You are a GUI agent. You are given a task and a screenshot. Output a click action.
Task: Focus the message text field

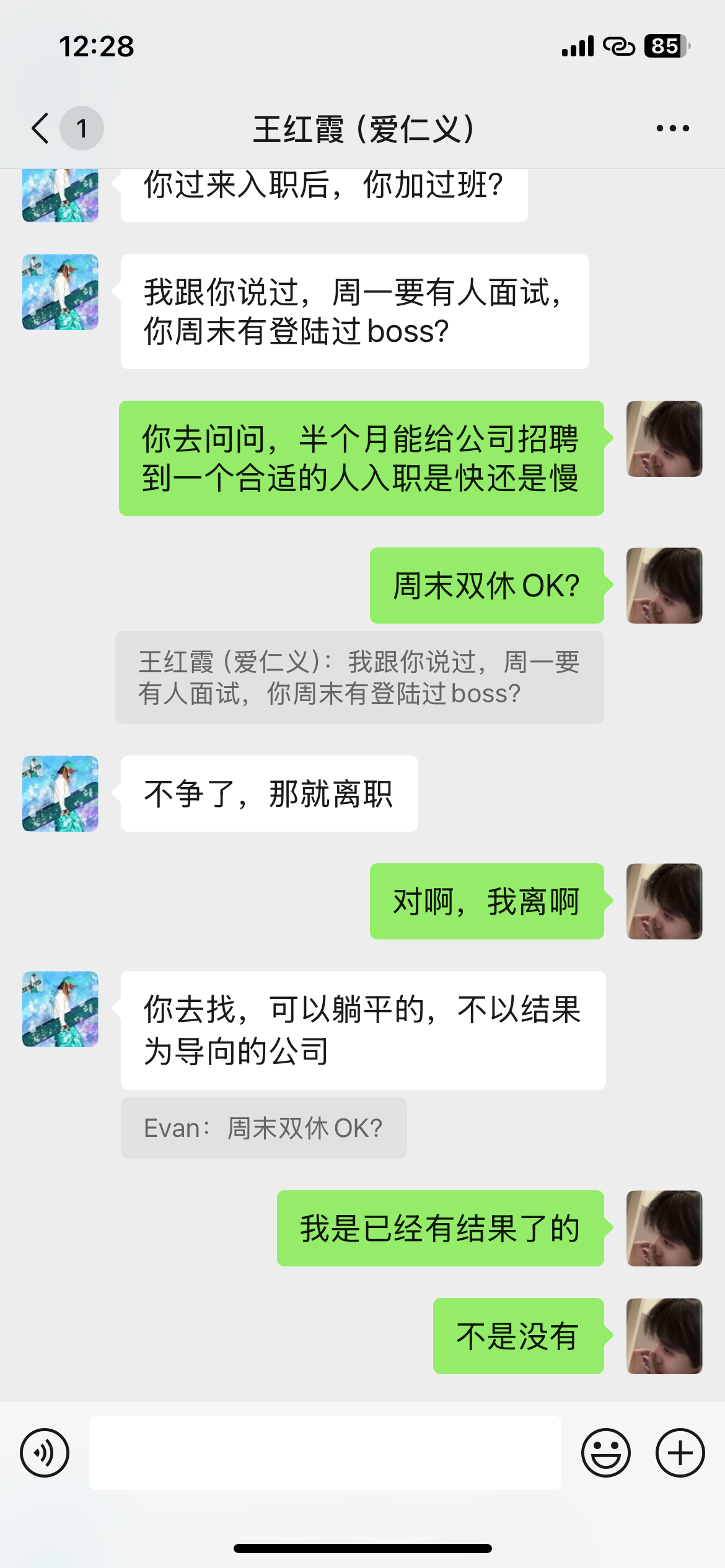[325, 1453]
